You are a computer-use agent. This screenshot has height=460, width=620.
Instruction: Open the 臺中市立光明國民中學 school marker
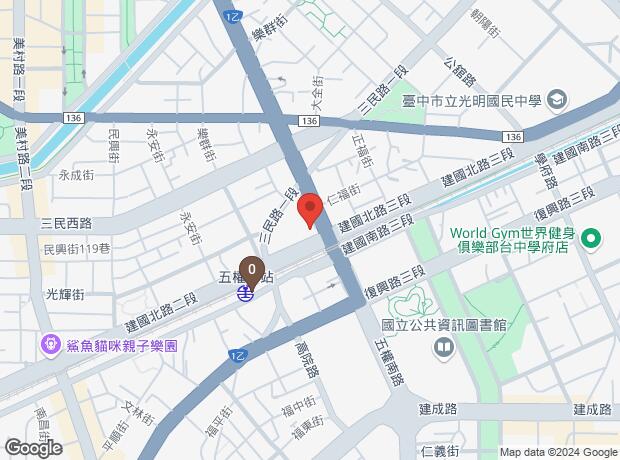coord(558,99)
